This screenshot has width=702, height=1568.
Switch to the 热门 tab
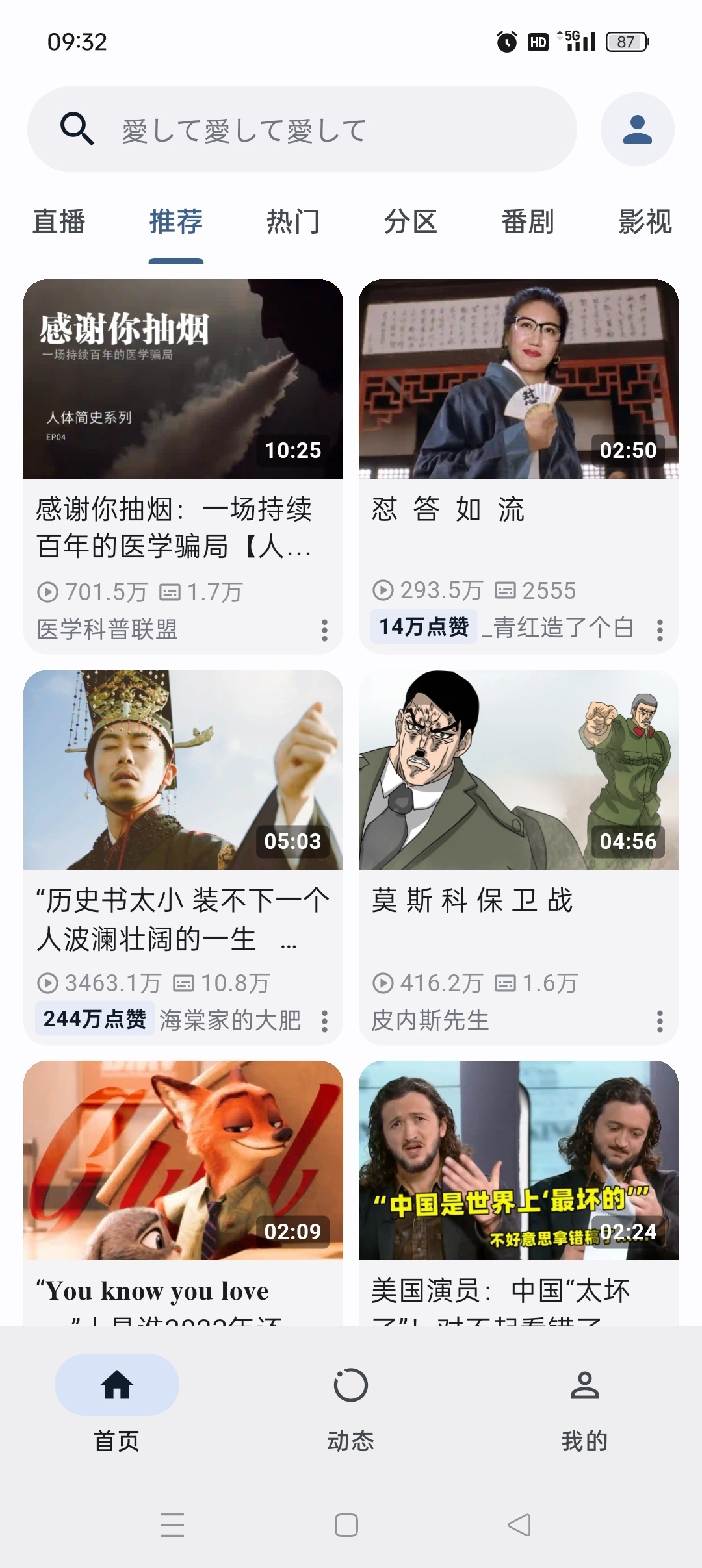tap(293, 222)
